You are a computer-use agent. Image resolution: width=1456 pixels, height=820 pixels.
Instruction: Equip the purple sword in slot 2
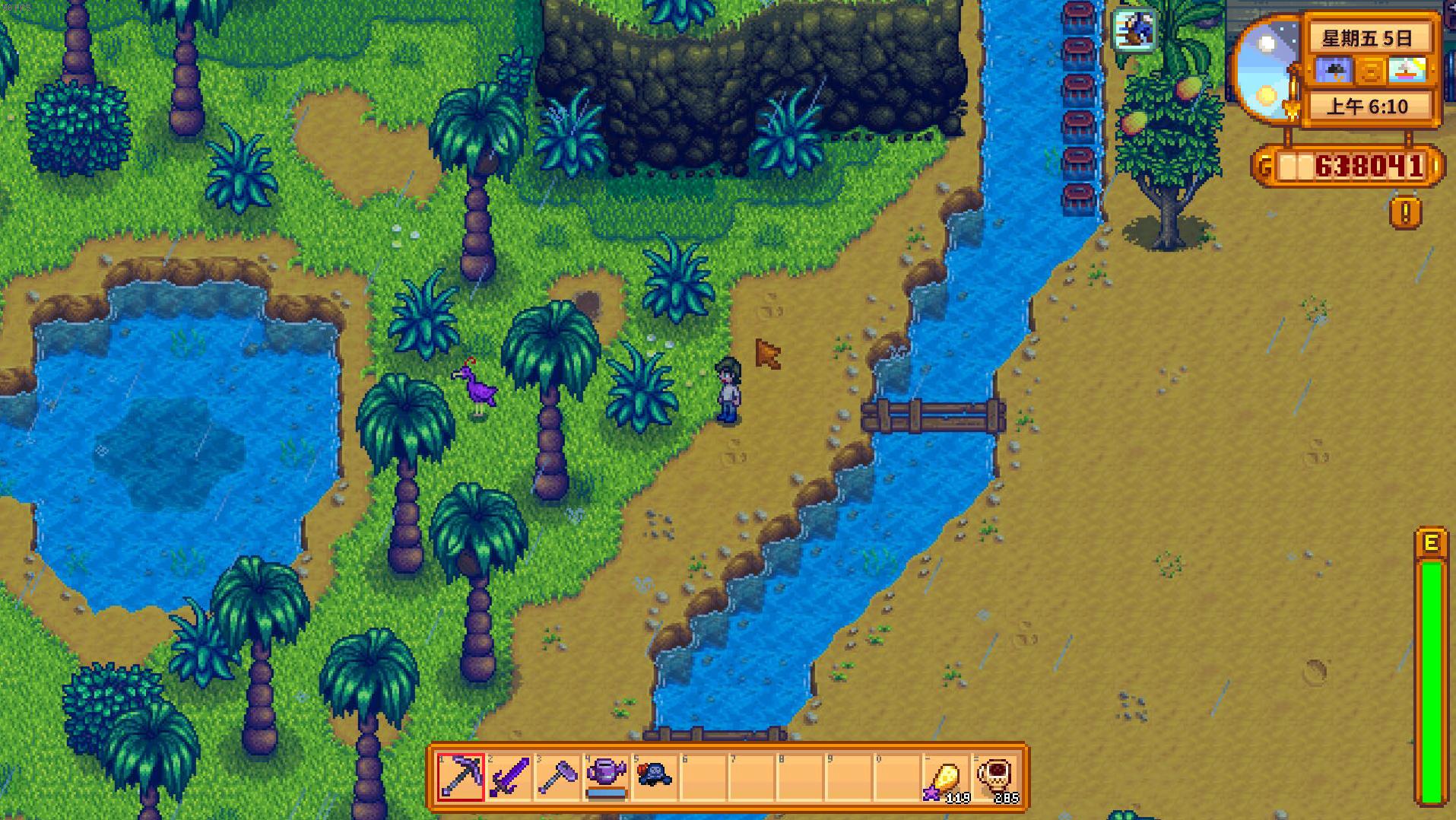(509, 777)
